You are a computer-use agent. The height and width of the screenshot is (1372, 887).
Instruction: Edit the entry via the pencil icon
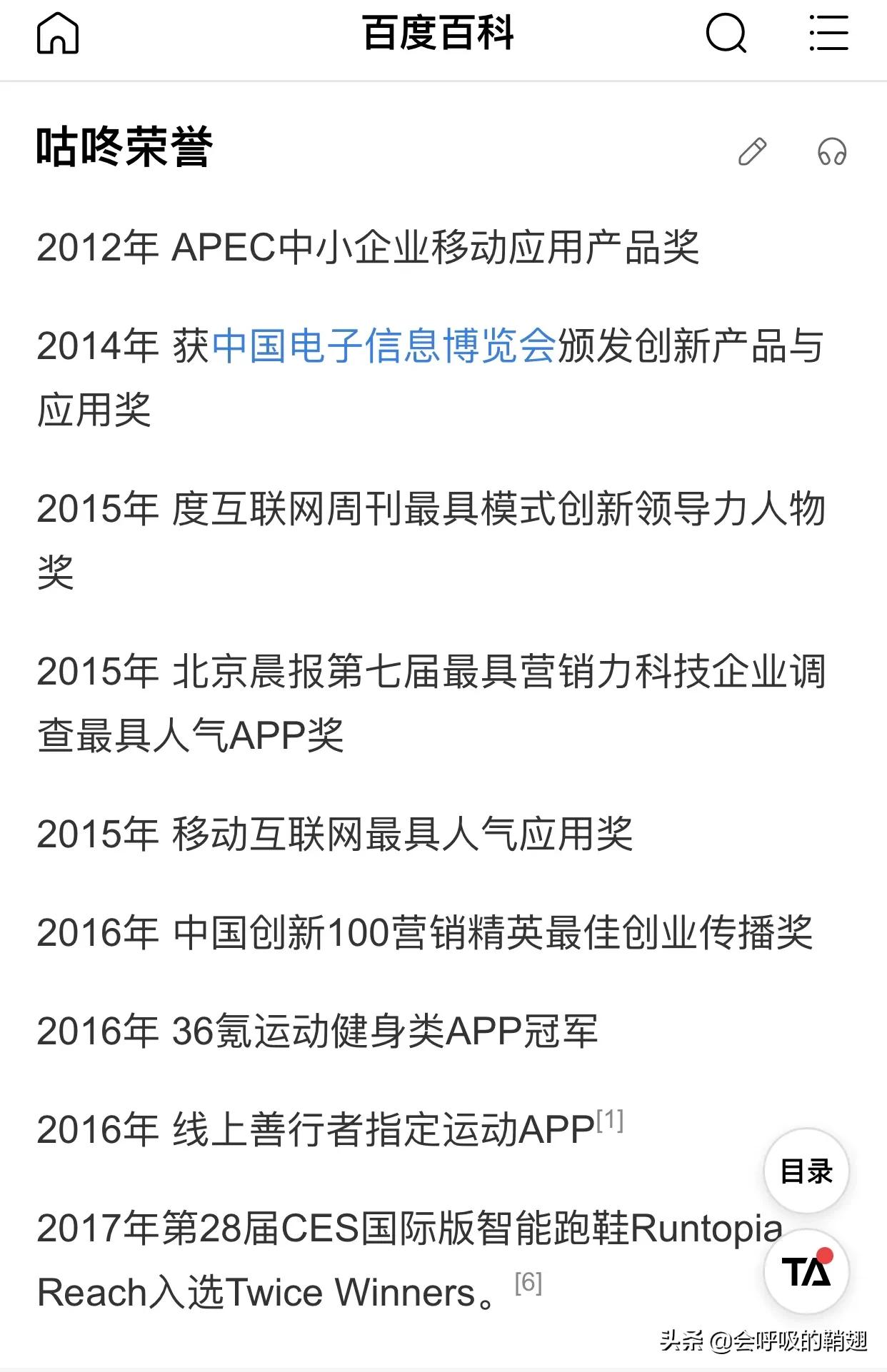[x=751, y=152]
